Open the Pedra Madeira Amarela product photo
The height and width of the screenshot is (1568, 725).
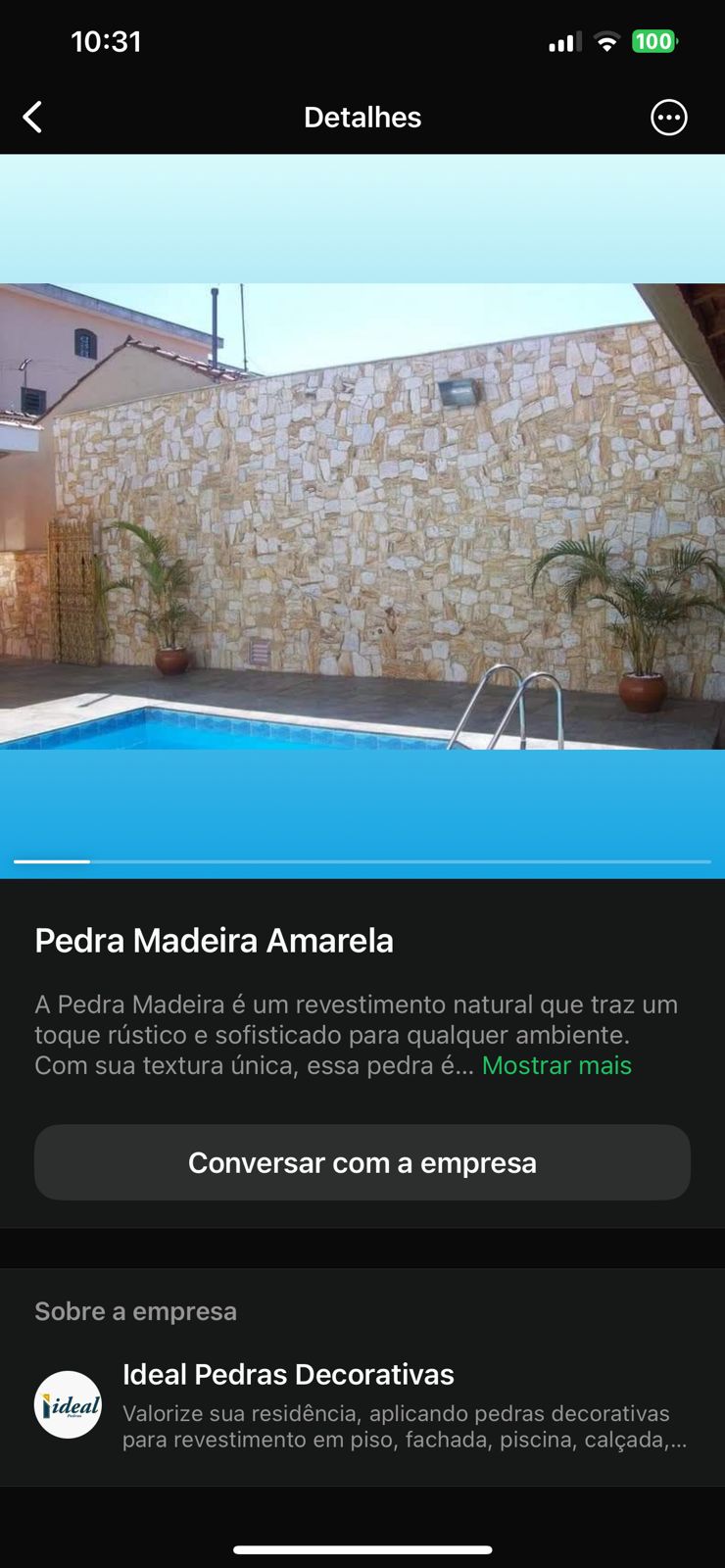click(362, 510)
